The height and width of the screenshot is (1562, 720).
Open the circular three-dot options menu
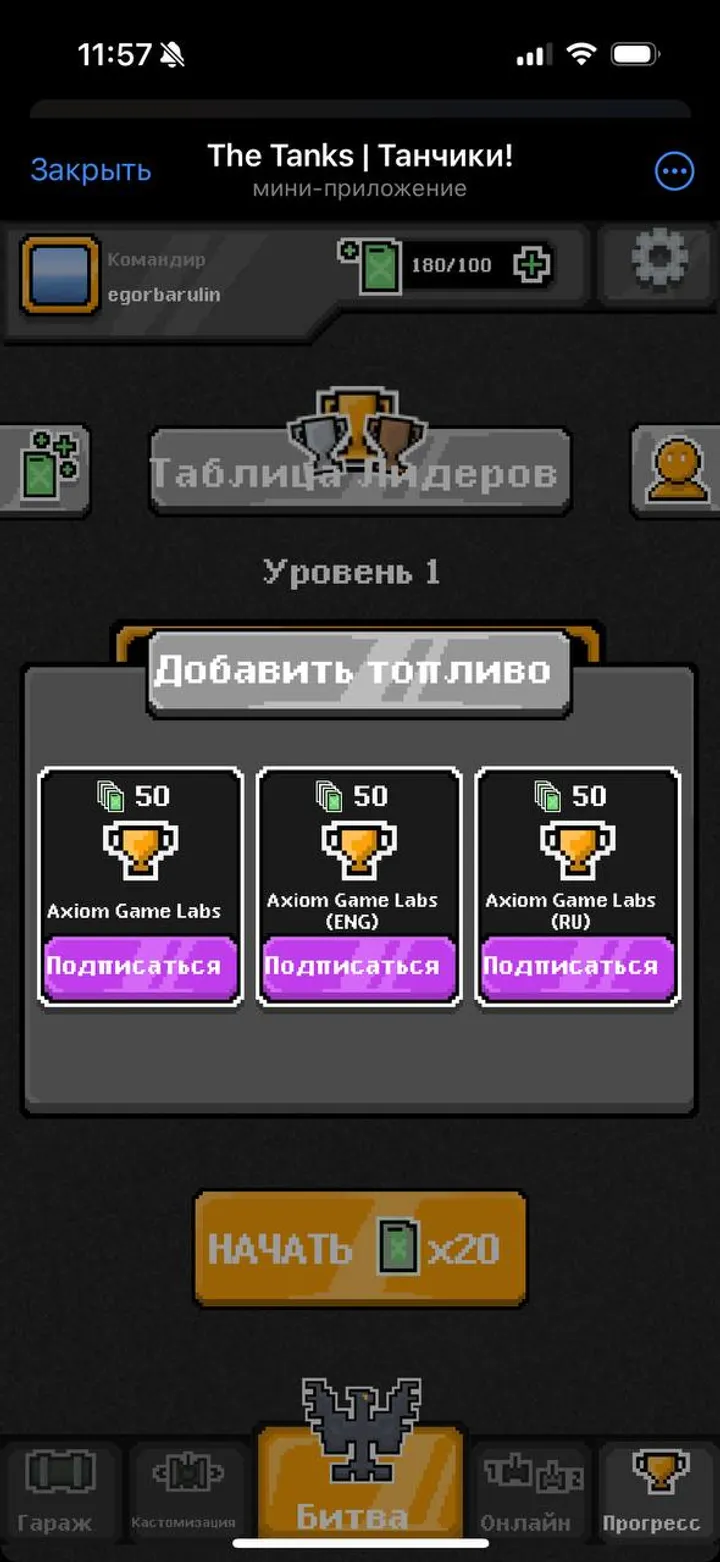pos(673,171)
